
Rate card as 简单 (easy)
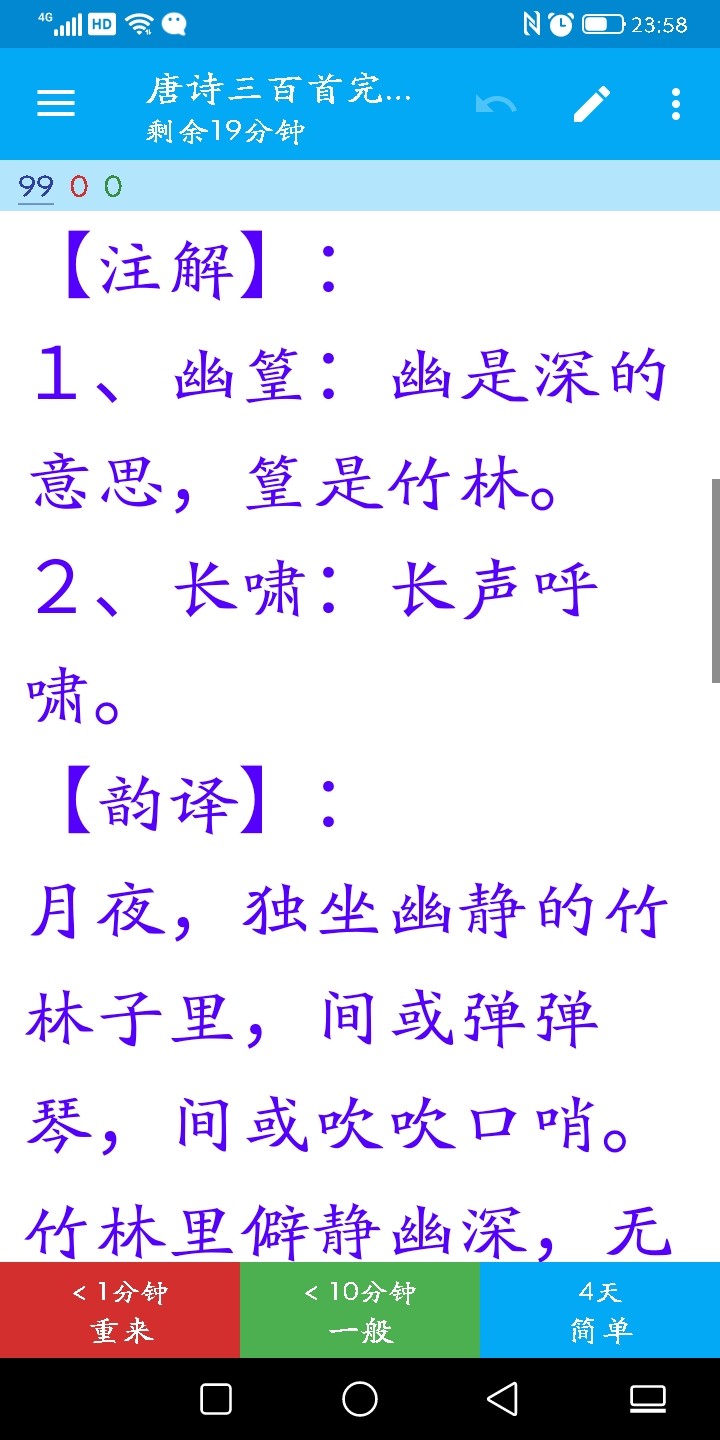point(600,1310)
